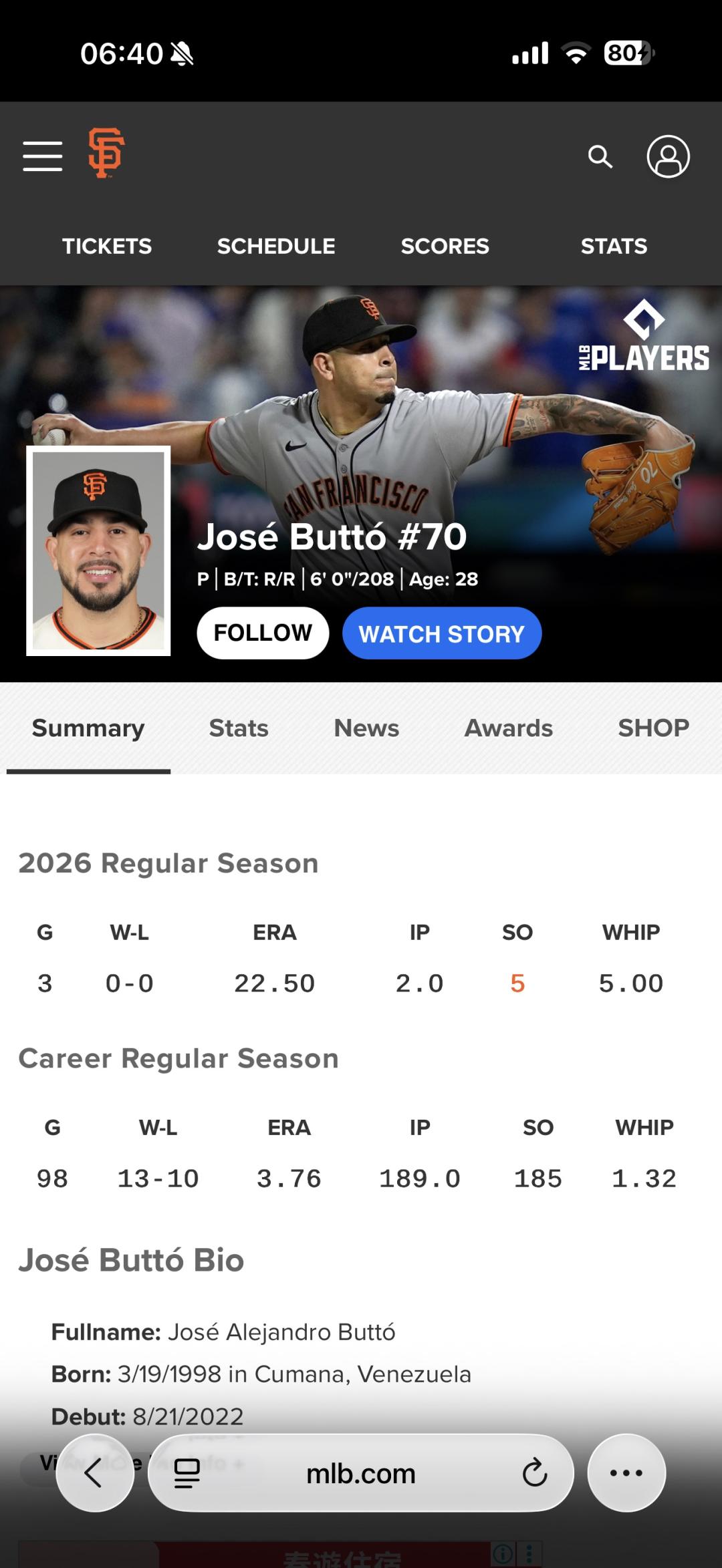Select the Summary player tab
Screen dimensions: 722x1568
[88, 728]
